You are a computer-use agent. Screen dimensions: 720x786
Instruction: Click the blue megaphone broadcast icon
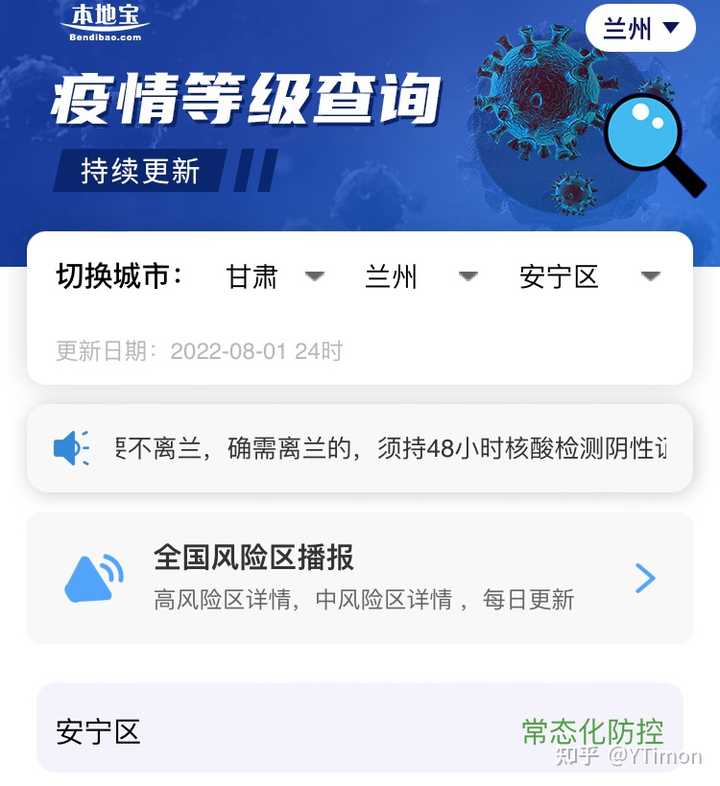[x=92, y=576]
